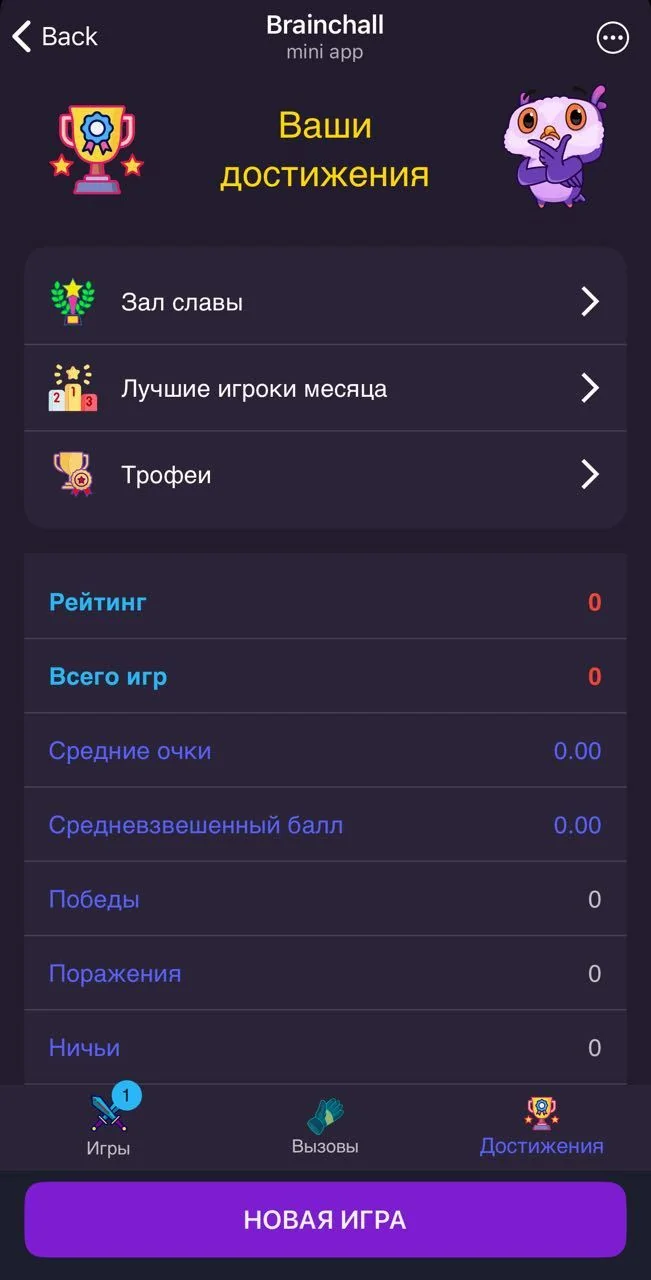
Task: Switch to the Вызовы tab
Action: pyautogui.click(x=325, y=1124)
